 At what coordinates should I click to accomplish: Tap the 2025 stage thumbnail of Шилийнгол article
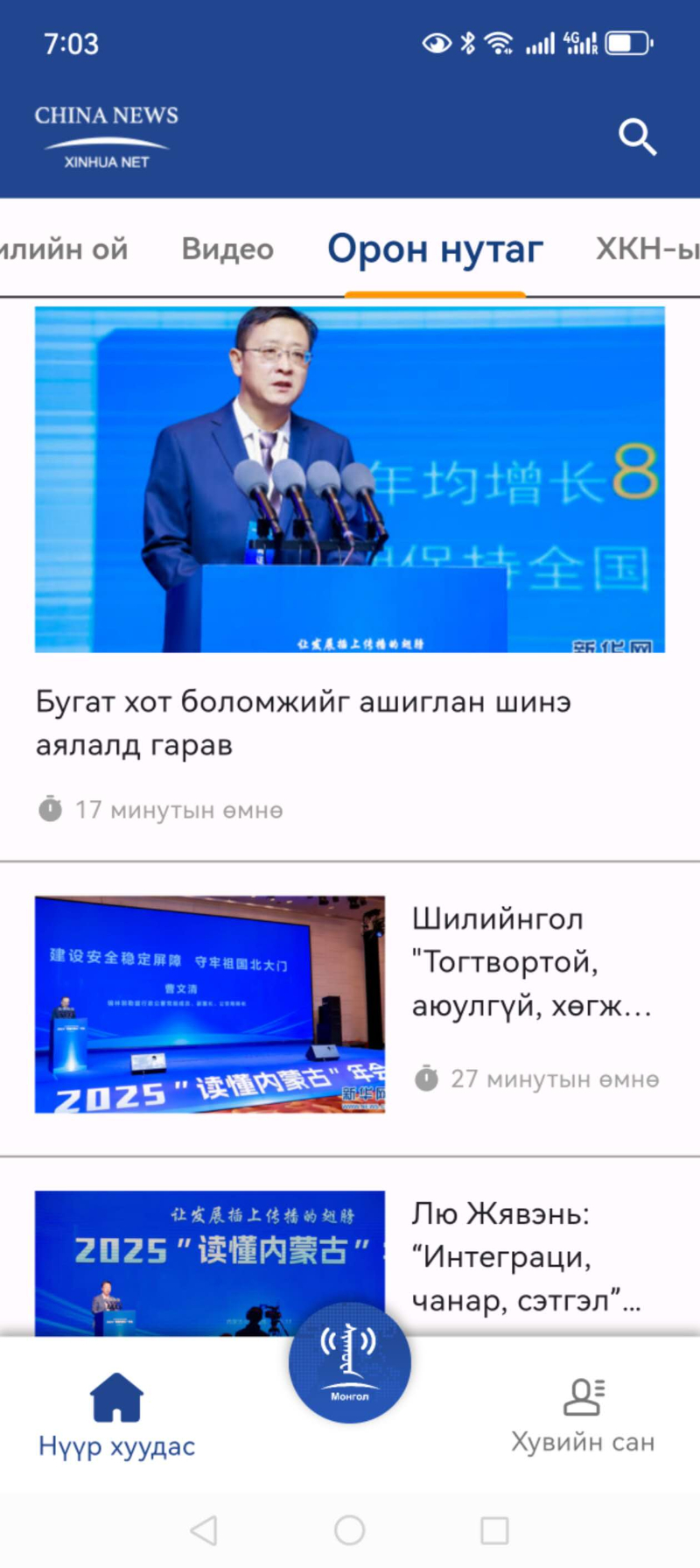click(x=208, y=1005)
